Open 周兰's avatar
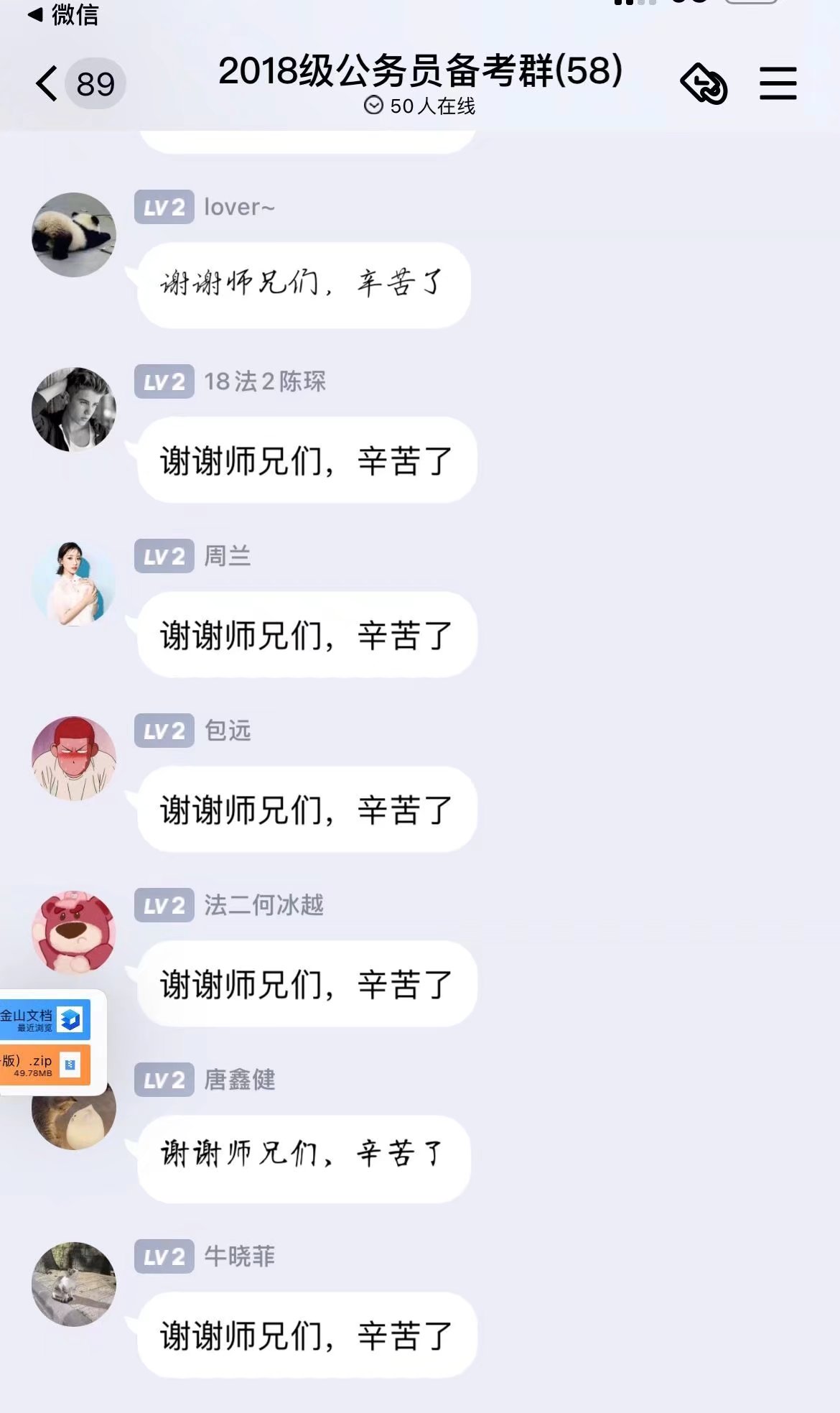Screen dimensions: 840x1413 (74, 584)
